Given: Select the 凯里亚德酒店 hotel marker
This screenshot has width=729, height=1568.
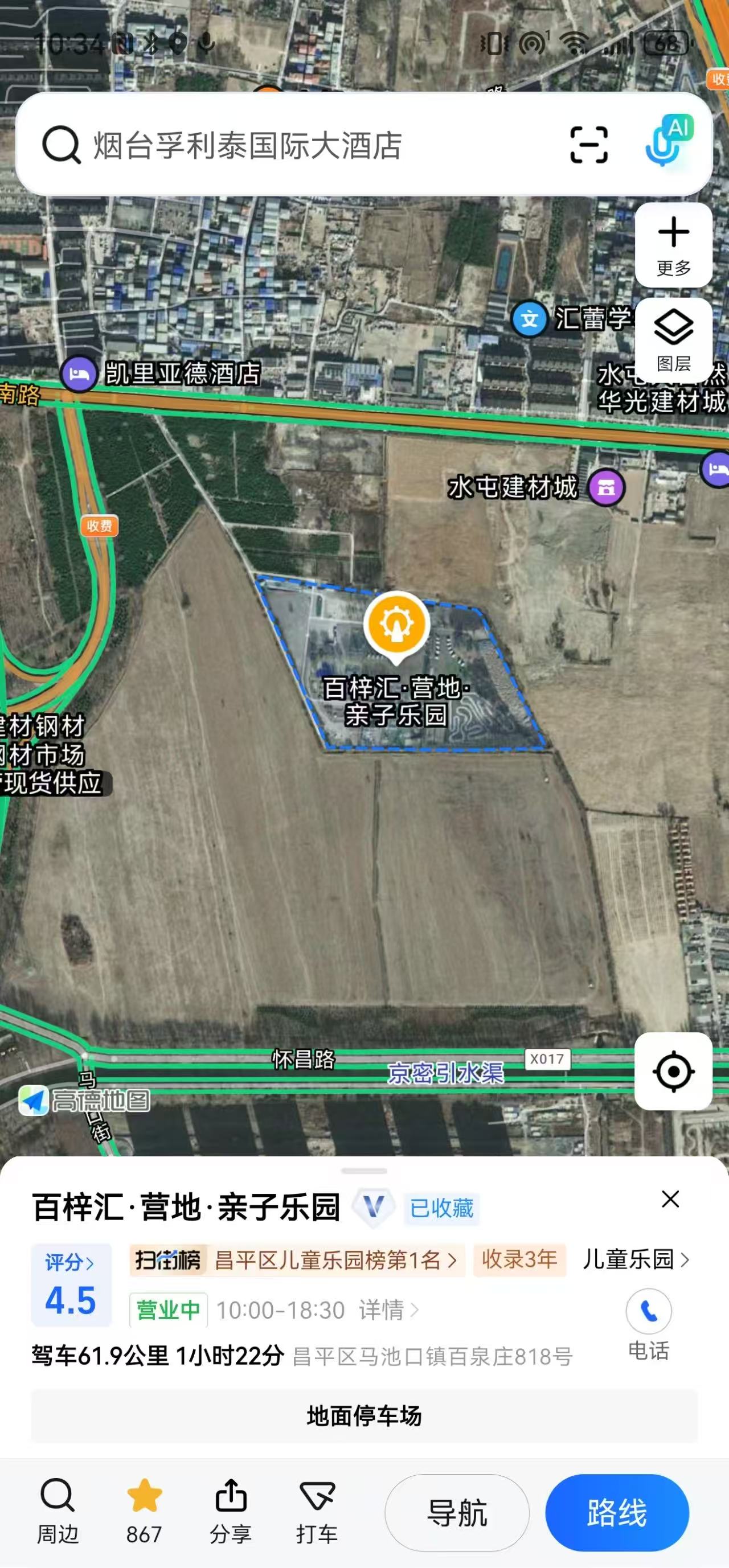Looking at the screenshot, I should coord(79,373).
